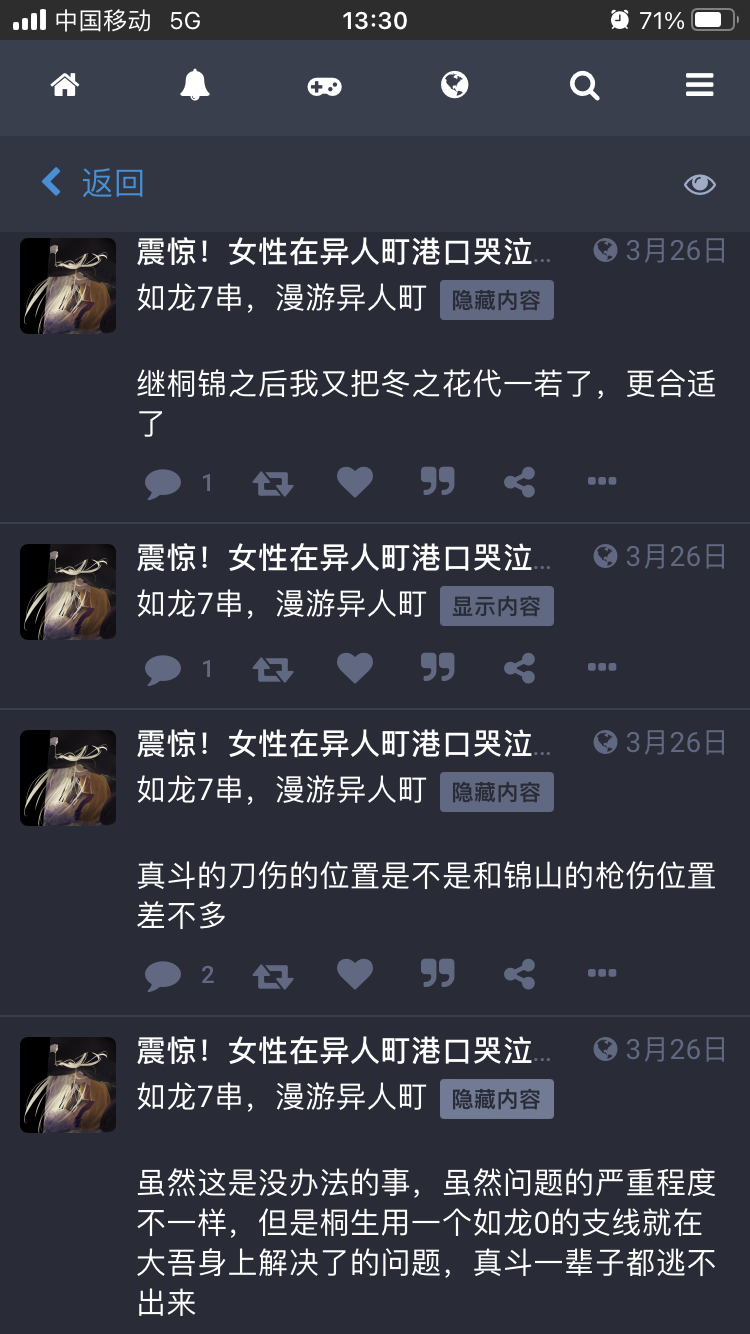Open the gamepad icon tab

324,87
